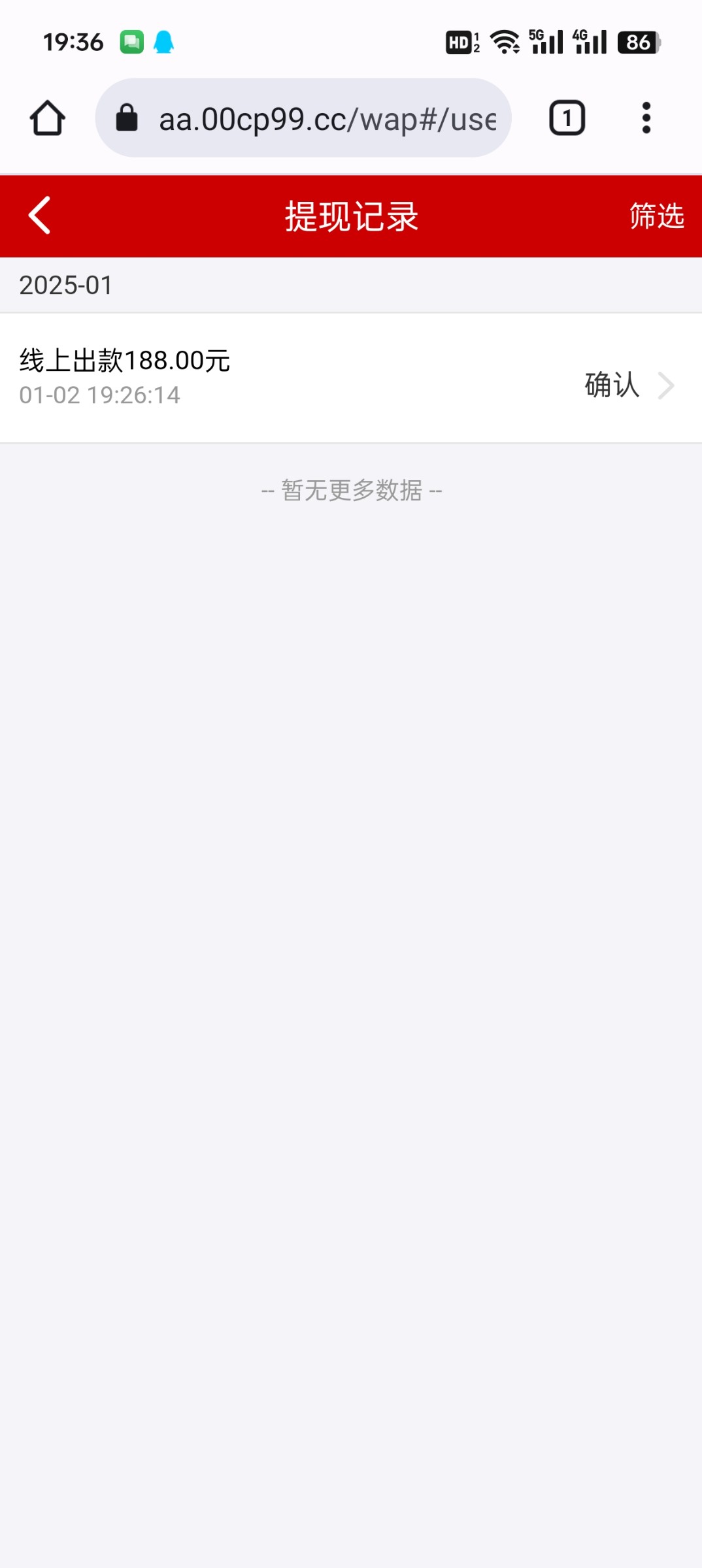Open the 线上出款188.00元 withdrawal record
This screenshot has height=1568, width=702.
(351, 378)
